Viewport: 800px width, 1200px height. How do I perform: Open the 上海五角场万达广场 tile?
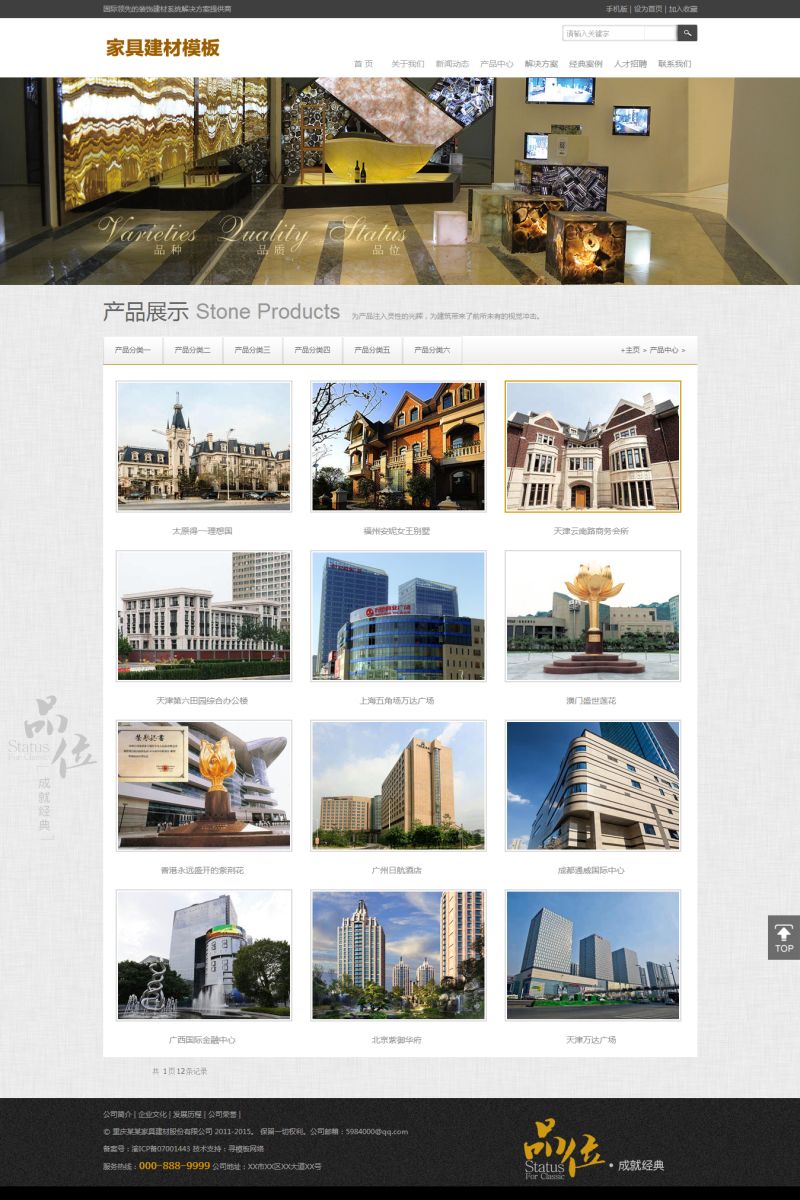[x=398, y=616]
